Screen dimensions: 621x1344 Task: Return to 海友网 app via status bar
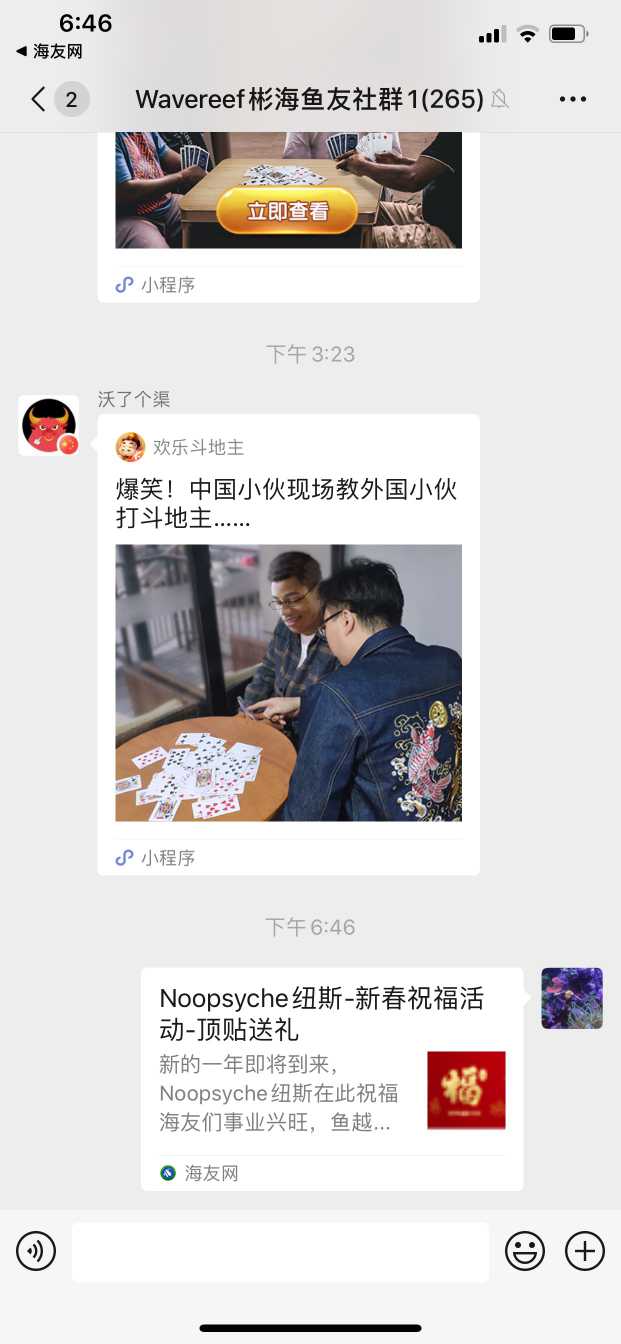[x=48, y=52]
